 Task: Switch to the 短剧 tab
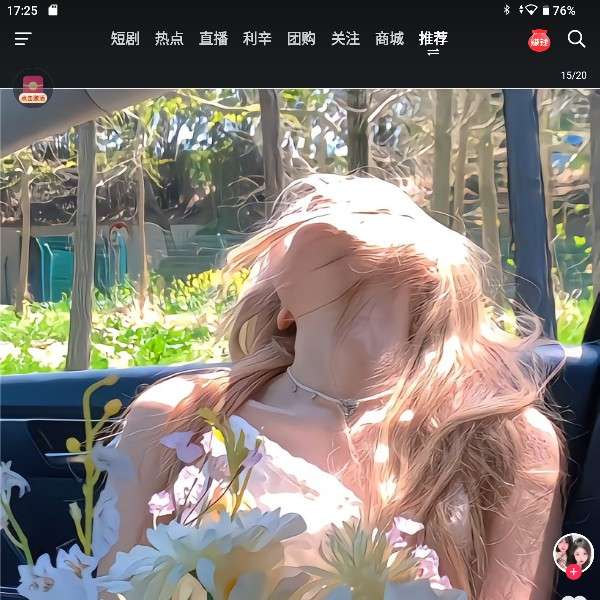(x=125, y=39)
